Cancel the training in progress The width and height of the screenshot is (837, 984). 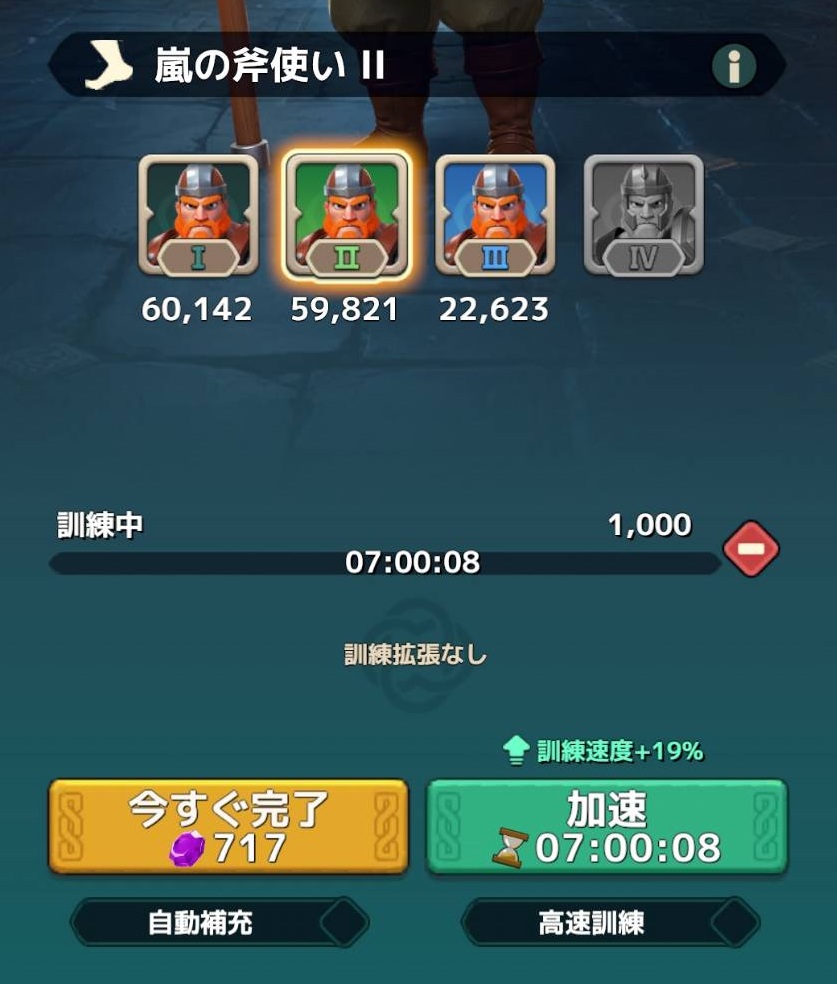[751, 549]
